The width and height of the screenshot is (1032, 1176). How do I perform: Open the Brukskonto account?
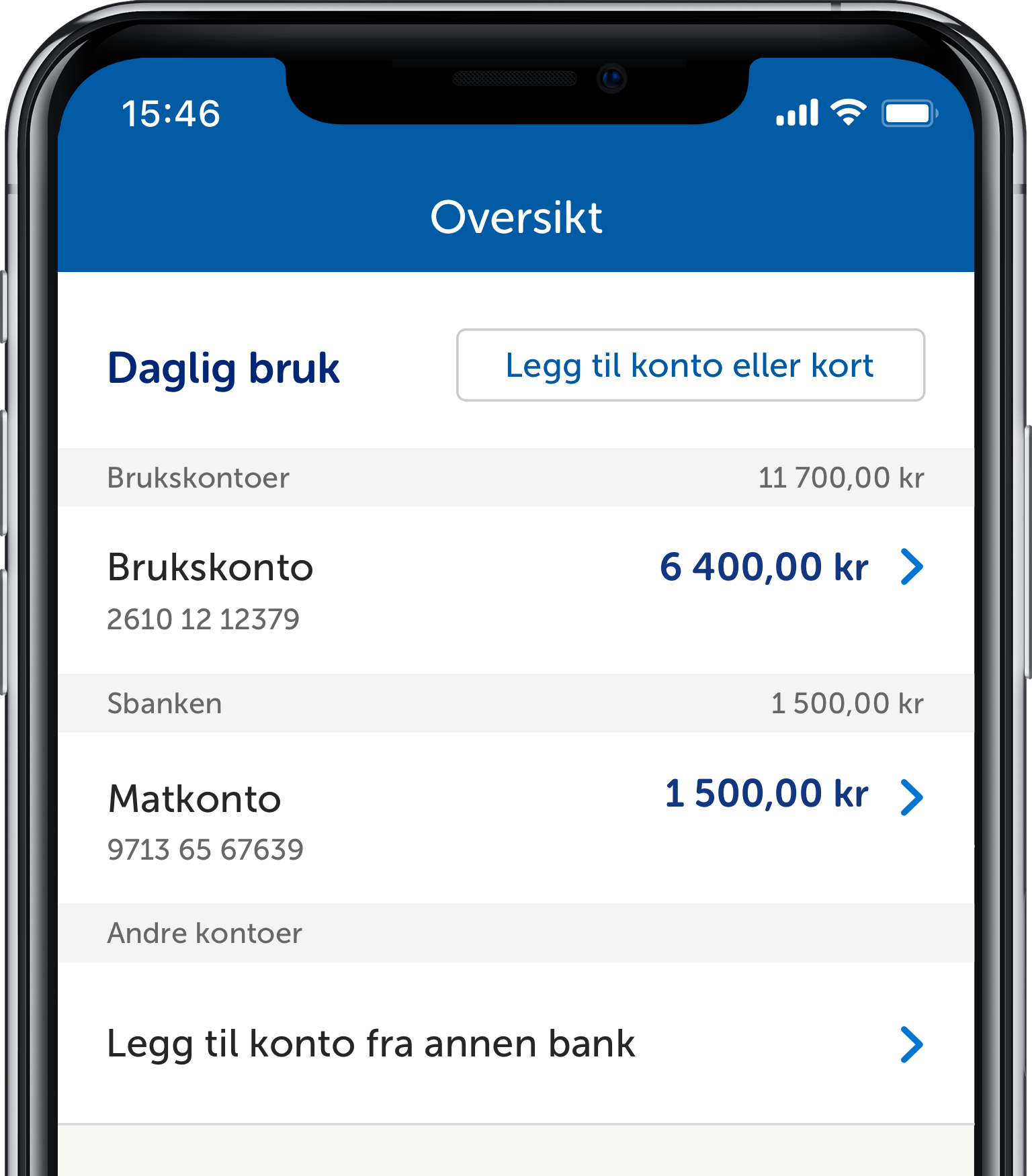(x=515, y=590)
